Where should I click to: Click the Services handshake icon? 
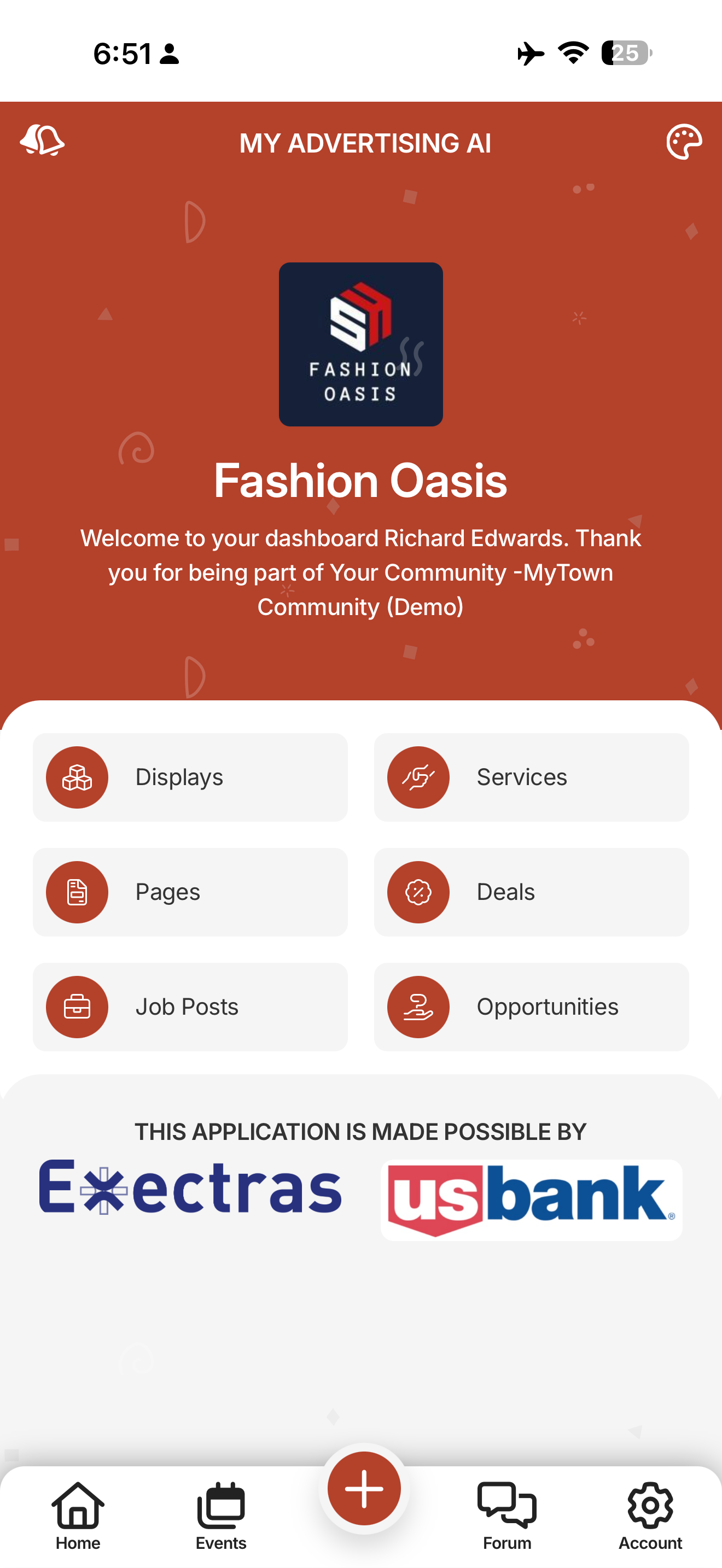[x=418, y=777]
